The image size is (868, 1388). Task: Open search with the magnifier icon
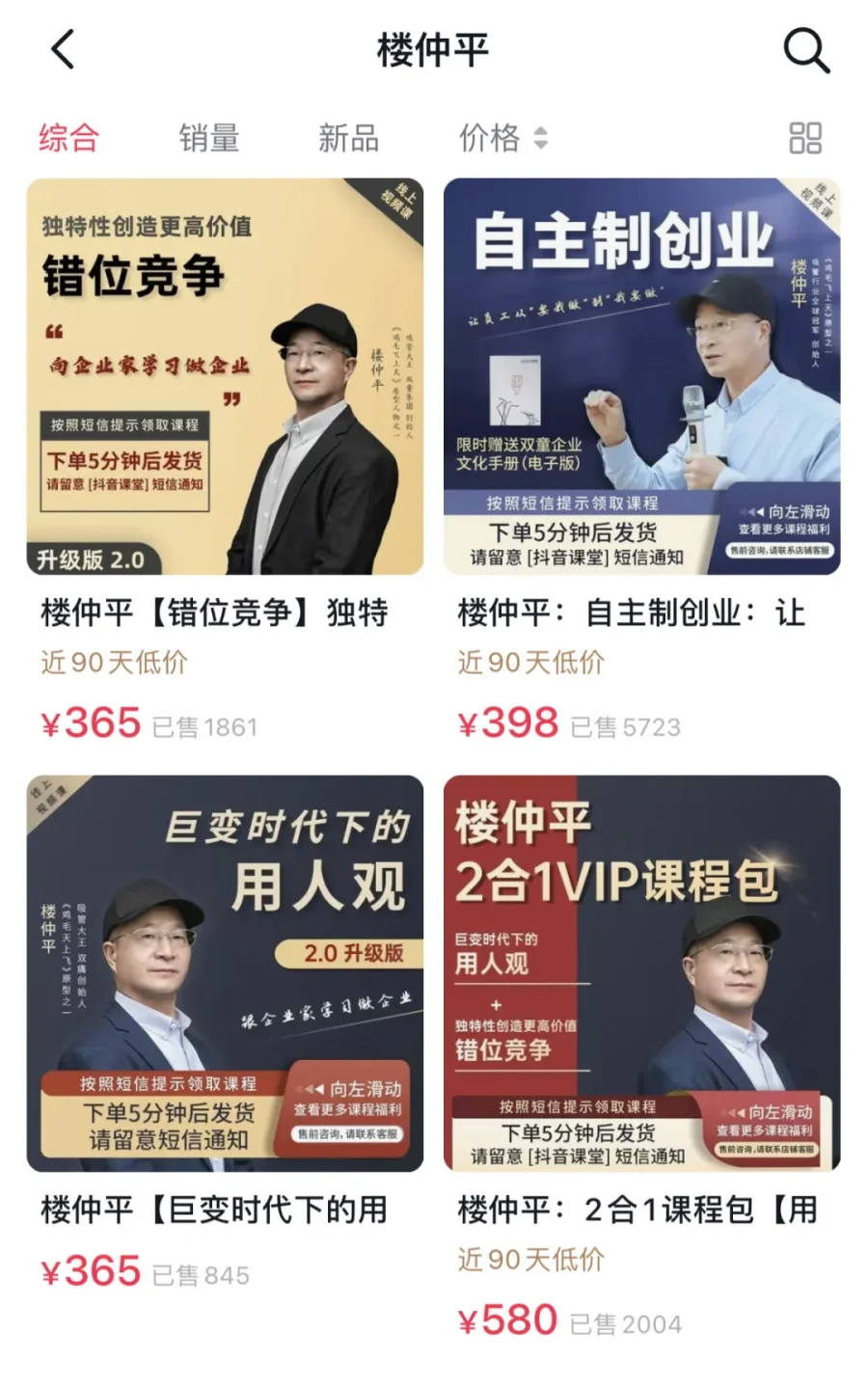[x=805, y=49]
